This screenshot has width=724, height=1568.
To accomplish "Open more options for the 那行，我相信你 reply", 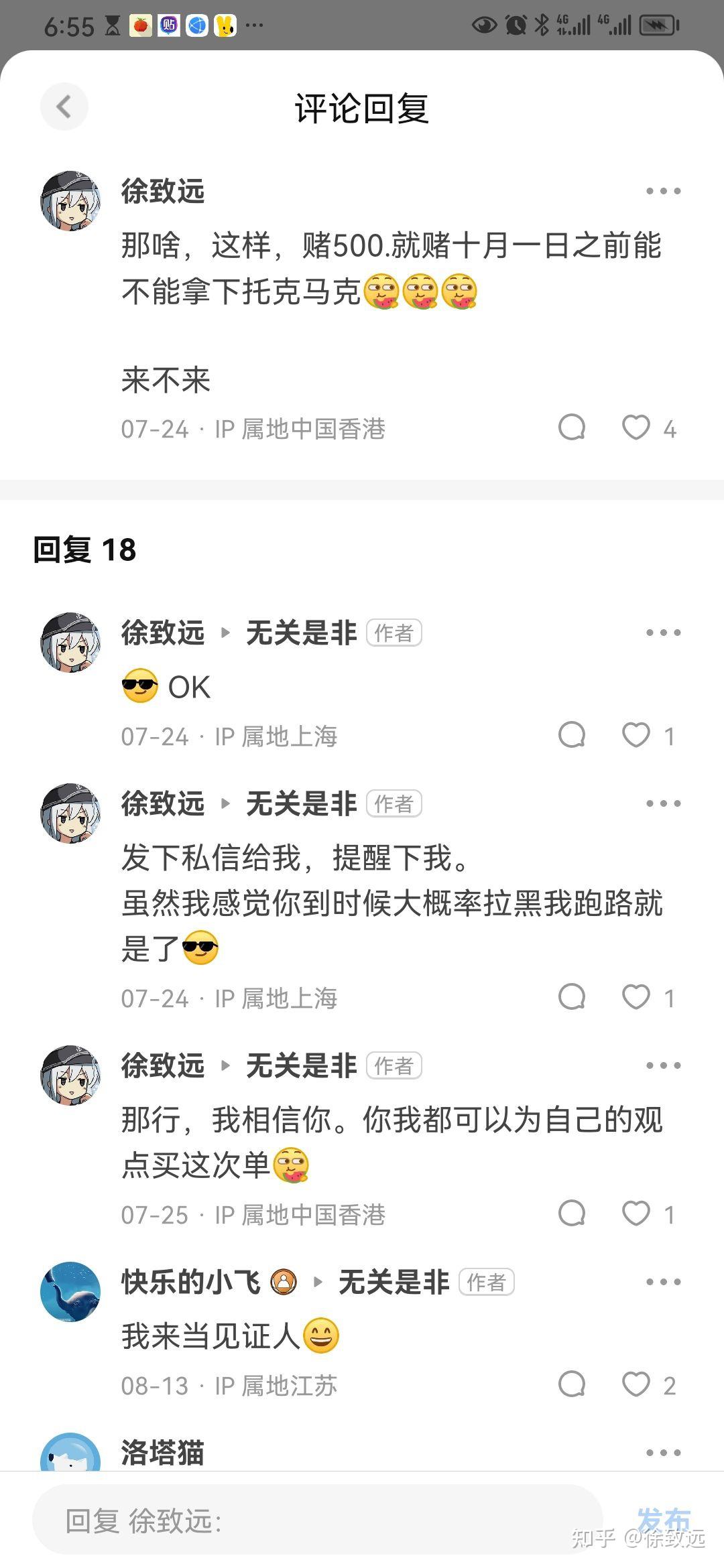I will [x=663, y=1065].
